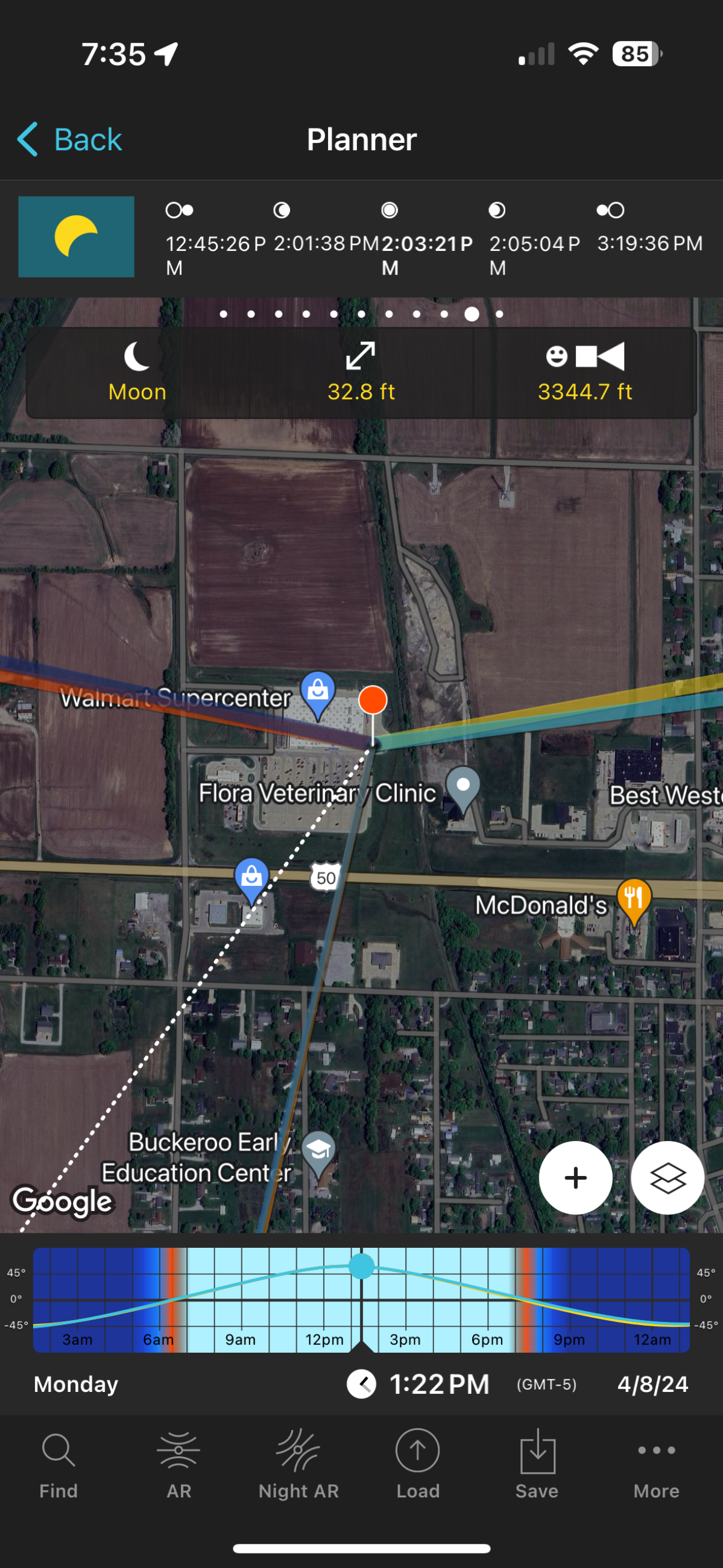Tap the Moon selector in the info panel
This screenshot has width=723, height=1568.
pos(137,373)
